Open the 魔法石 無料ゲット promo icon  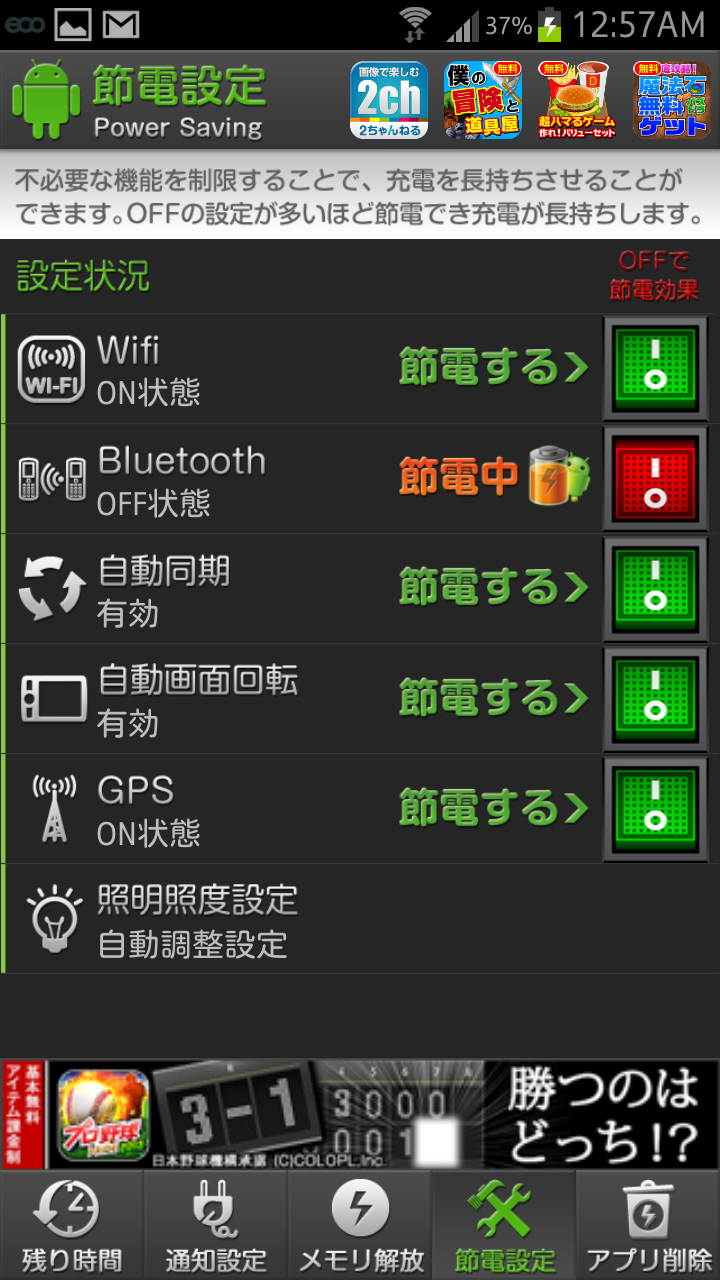click(671, 100)
